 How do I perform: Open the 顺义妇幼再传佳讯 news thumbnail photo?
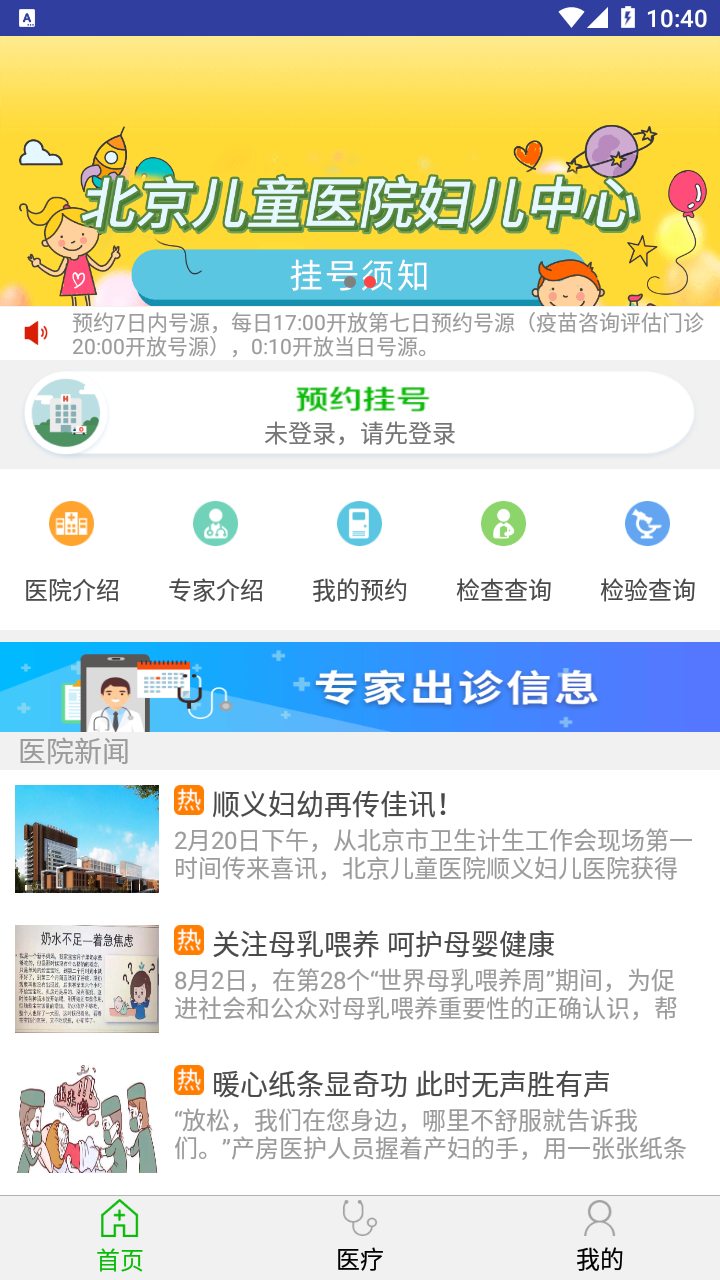(87, 838)
